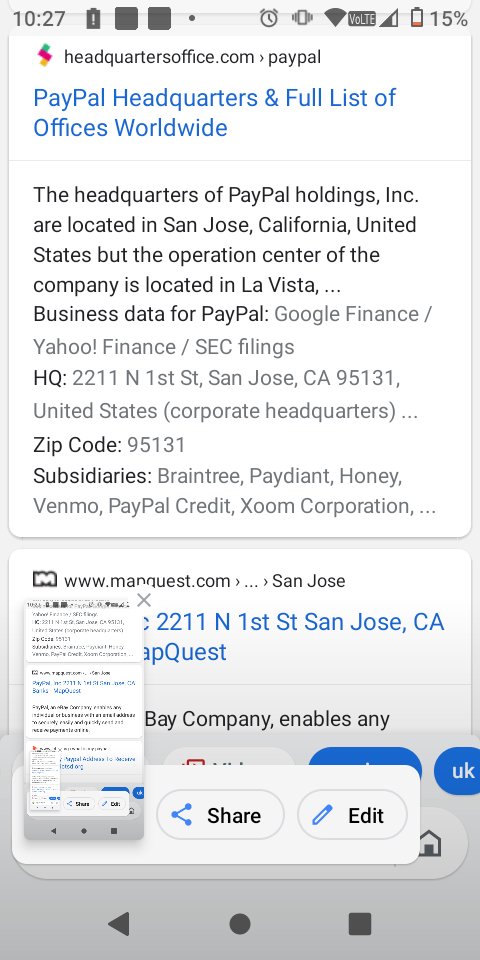Go to the system home screen

240,923
